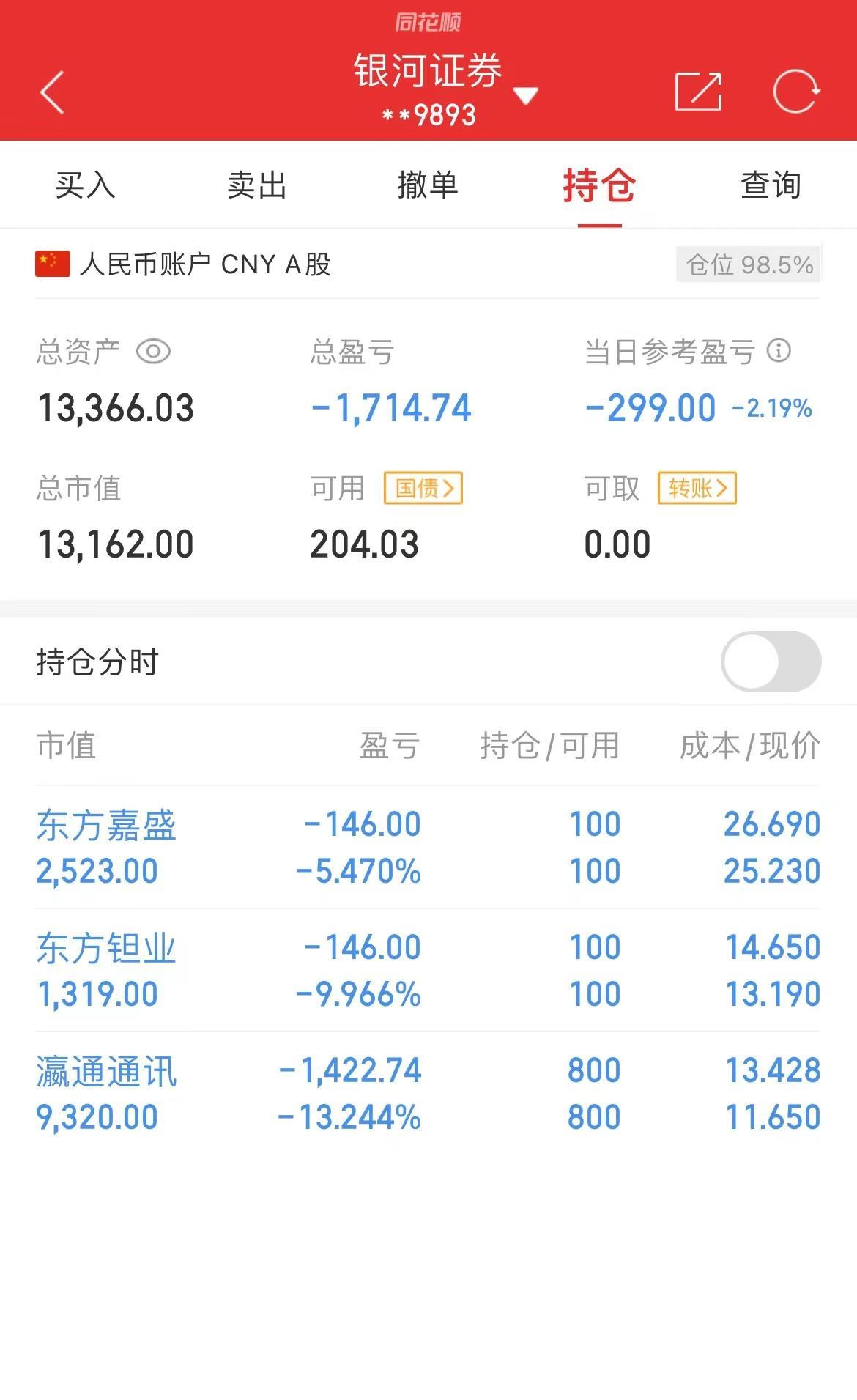Open the 东方钽业 holding row

pyautogui.click(x=428, y=970)
